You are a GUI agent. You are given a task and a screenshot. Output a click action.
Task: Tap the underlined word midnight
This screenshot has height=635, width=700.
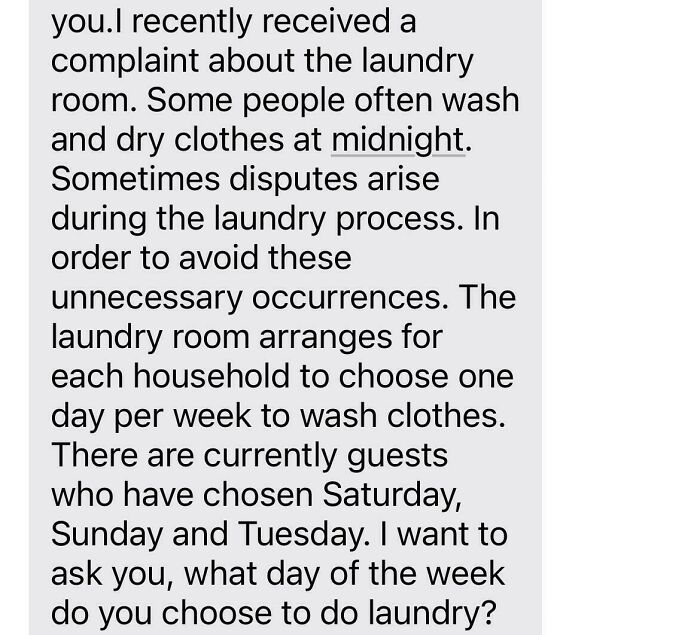pyautogui.click(x=398, y=140)
